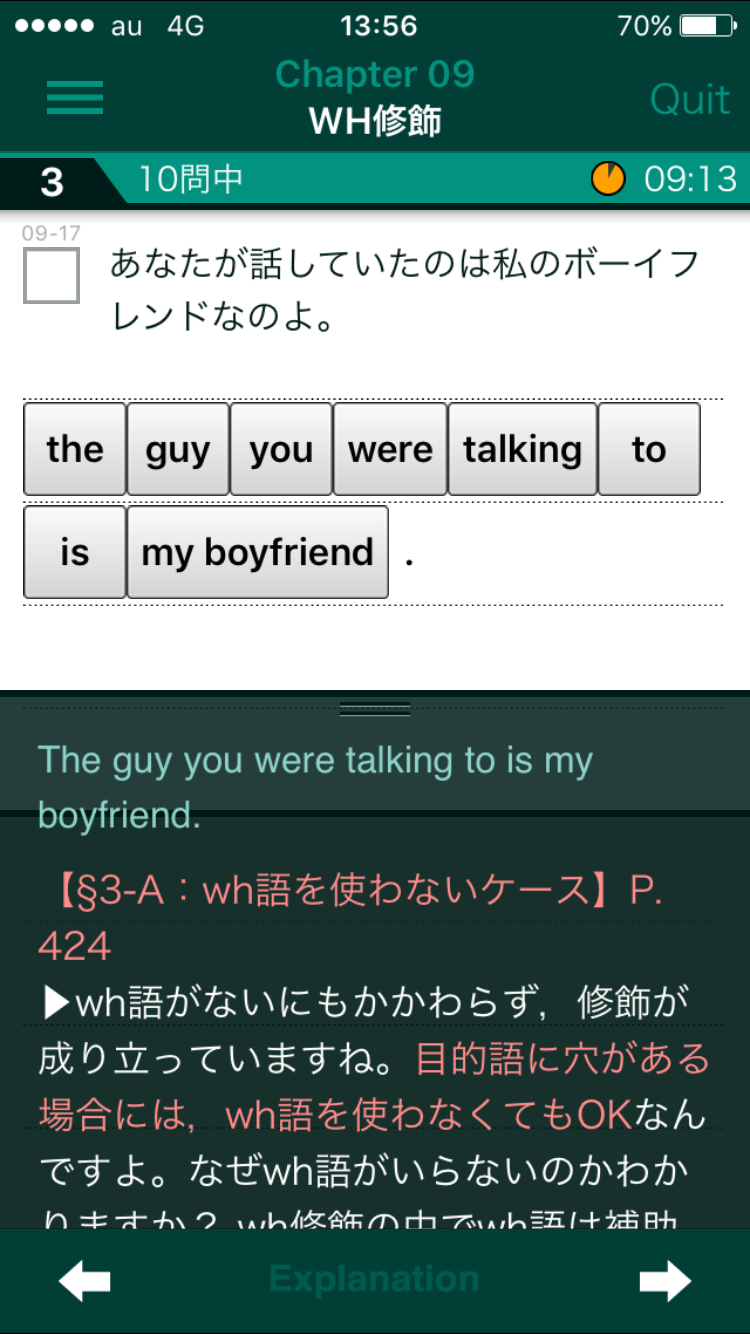The width and height of the screenshot is (750, 1334).
Task: Tap the explanation panel drag handle
Action: [x=375, y=709]
